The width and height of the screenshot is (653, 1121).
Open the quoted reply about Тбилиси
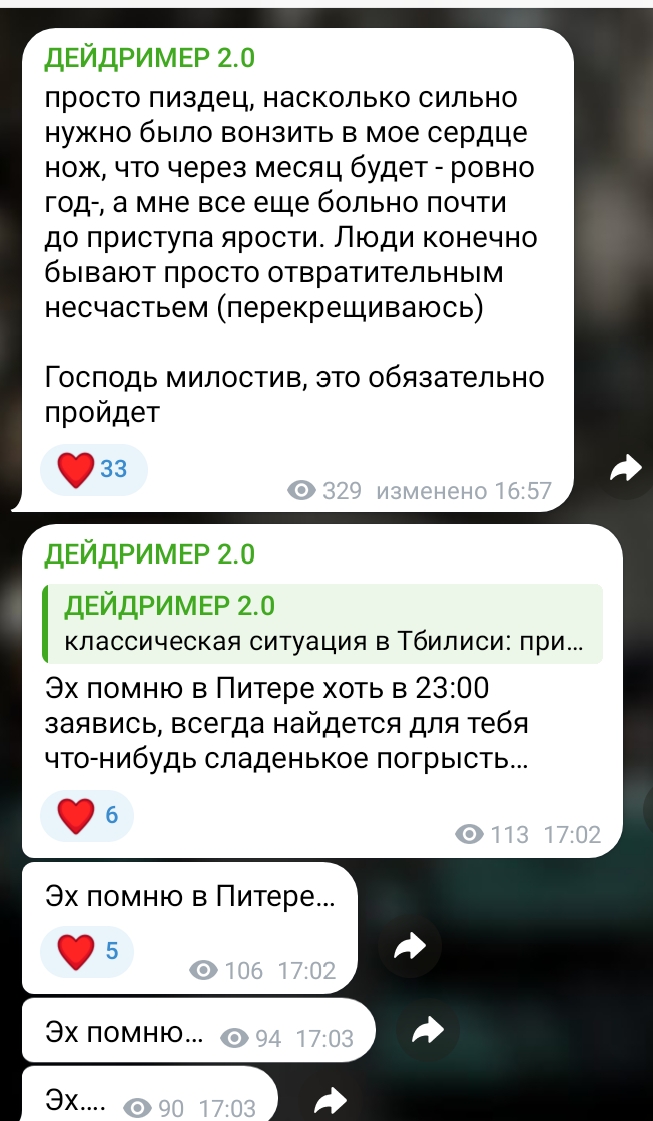[322, 624]
